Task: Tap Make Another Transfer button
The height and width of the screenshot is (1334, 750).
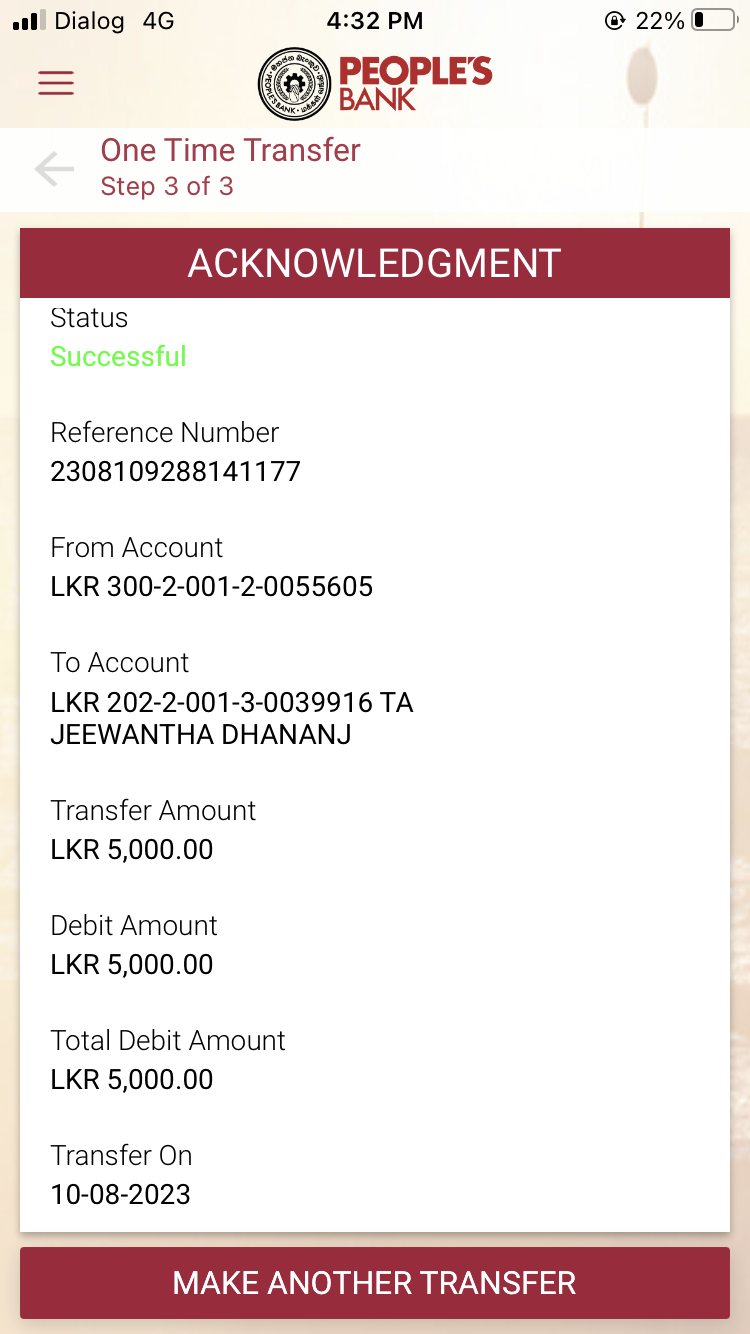Action: (x=375, y=1283)
